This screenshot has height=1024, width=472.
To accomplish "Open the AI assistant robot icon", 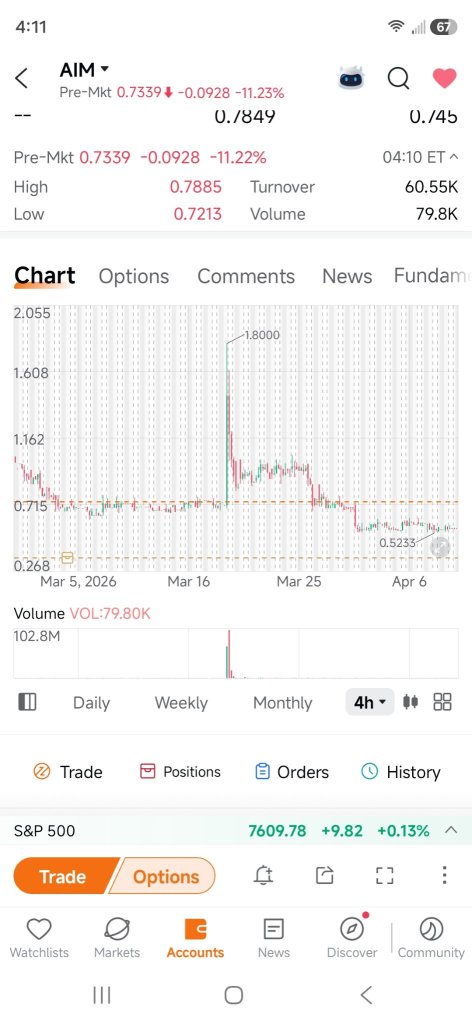I will (x=351, y=78).
